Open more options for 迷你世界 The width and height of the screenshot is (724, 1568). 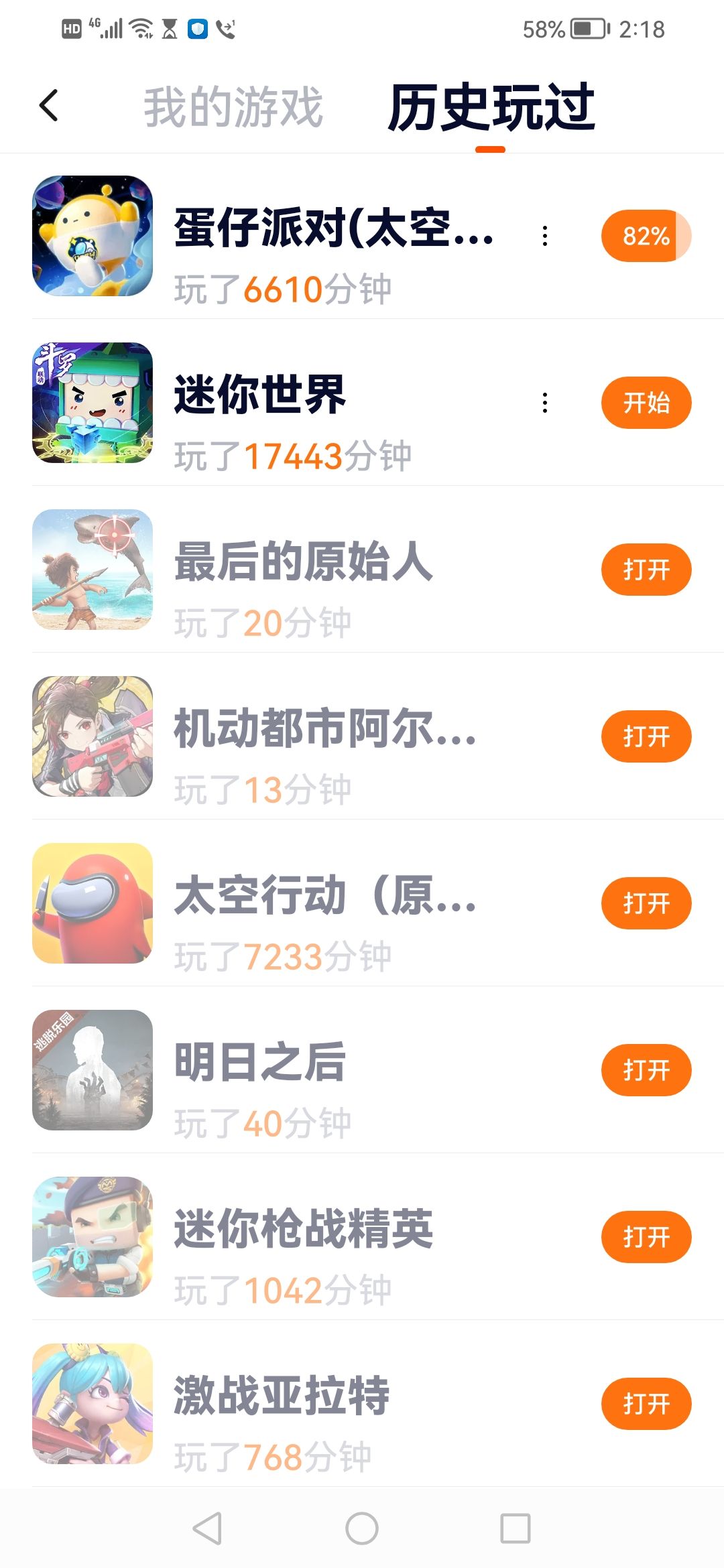(x=545, y=403)
